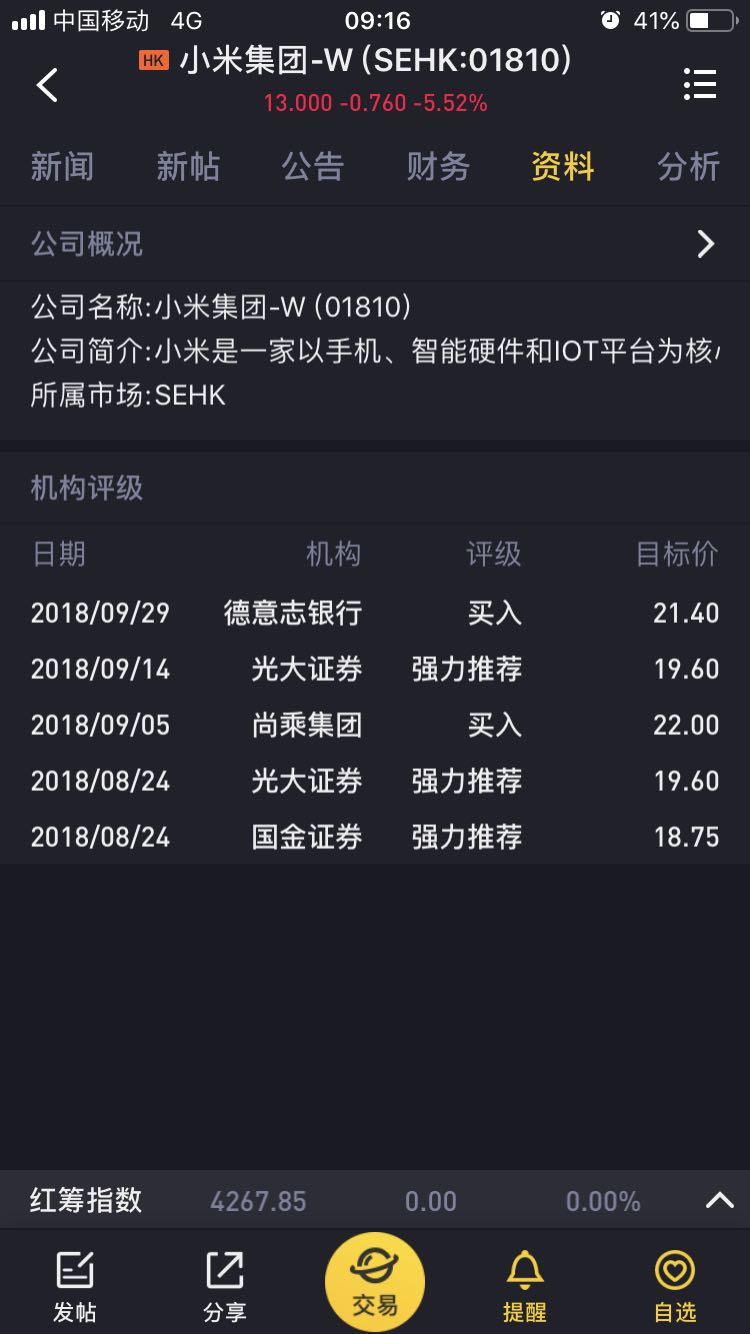Screen dimensions: 750x1334
Task: Open 公司概况 details via chevron
Action: pos(705,244)
